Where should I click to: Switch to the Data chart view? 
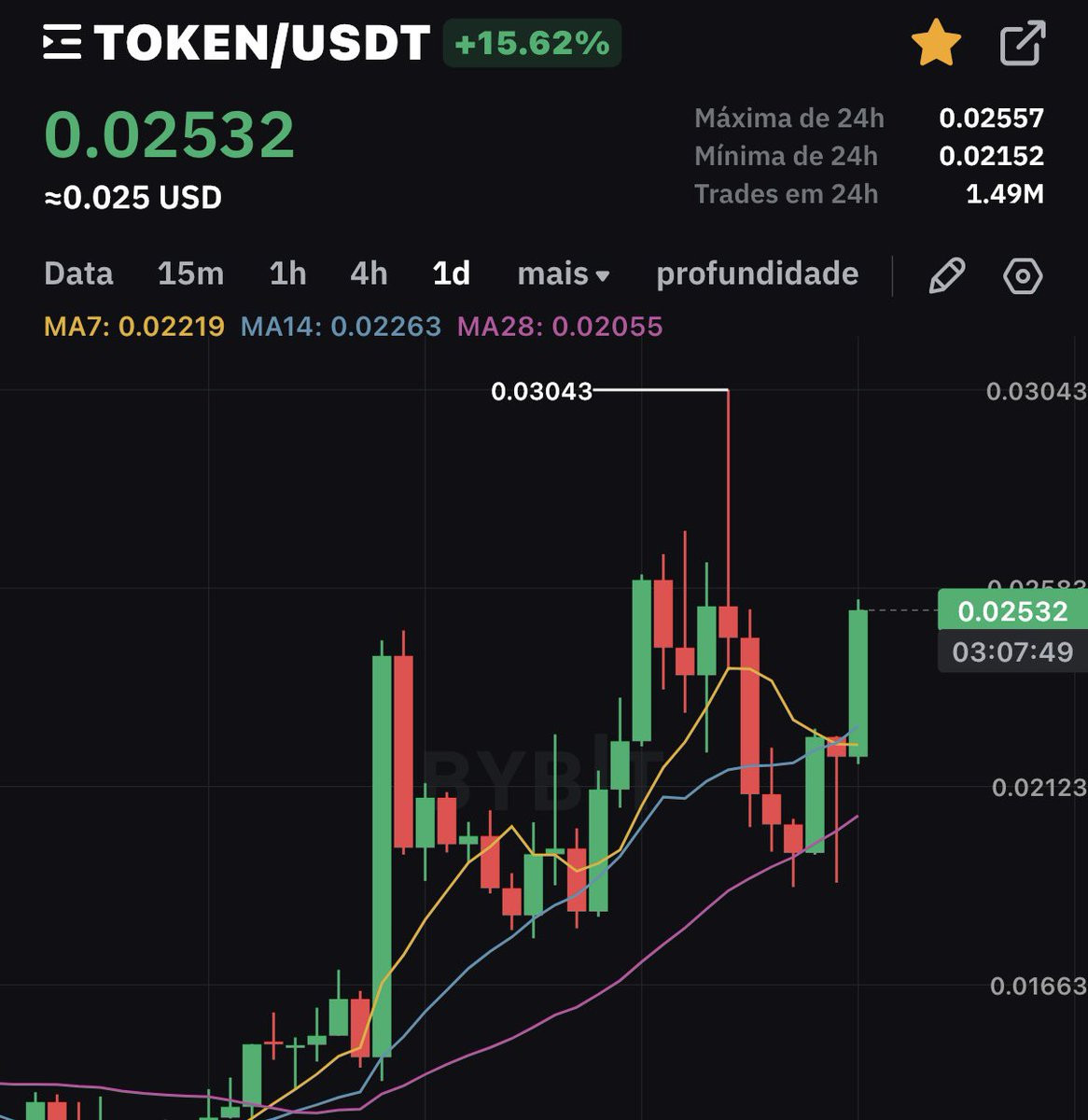tap(78, 273)
